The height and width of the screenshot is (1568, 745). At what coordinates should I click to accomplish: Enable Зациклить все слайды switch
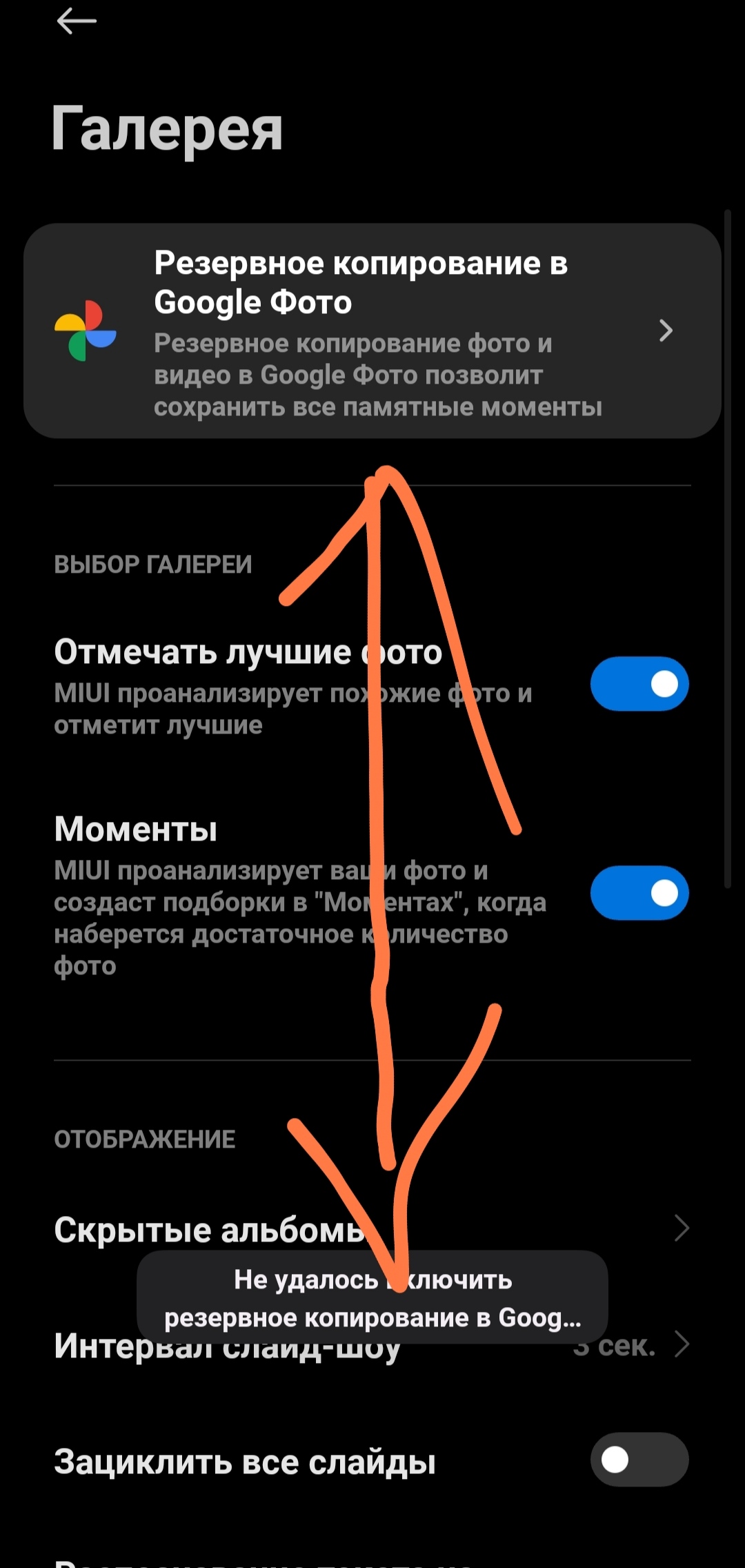click(639, 1460)
